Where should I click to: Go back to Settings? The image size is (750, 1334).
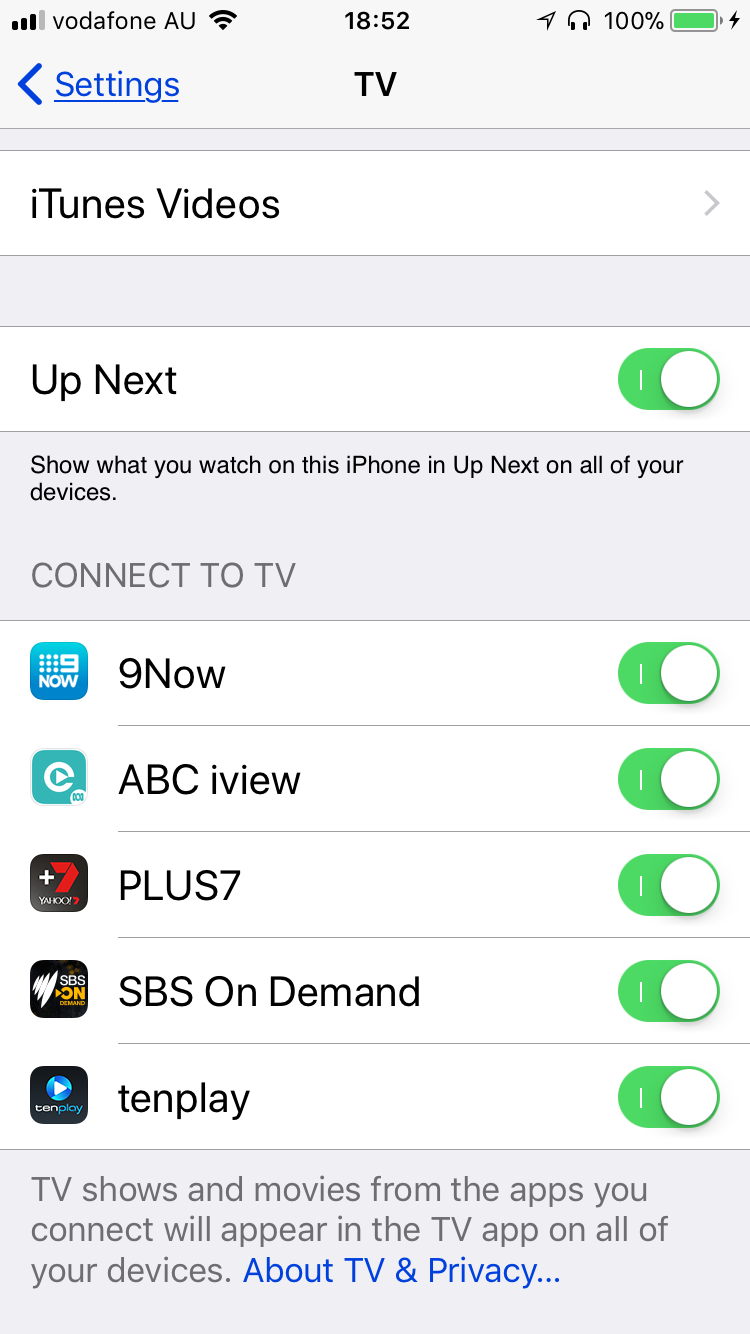(100, 85)
